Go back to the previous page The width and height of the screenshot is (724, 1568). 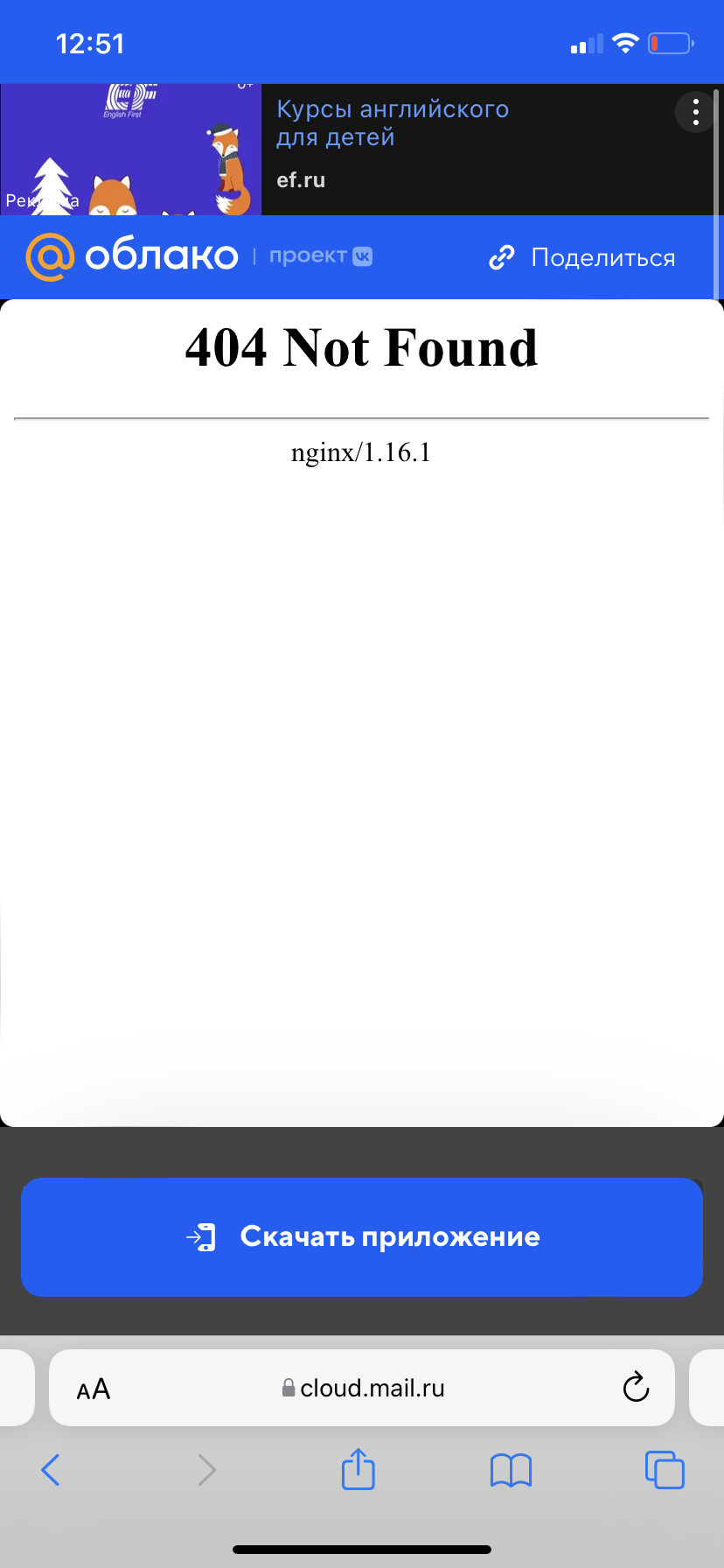[x=51, y=1470]
